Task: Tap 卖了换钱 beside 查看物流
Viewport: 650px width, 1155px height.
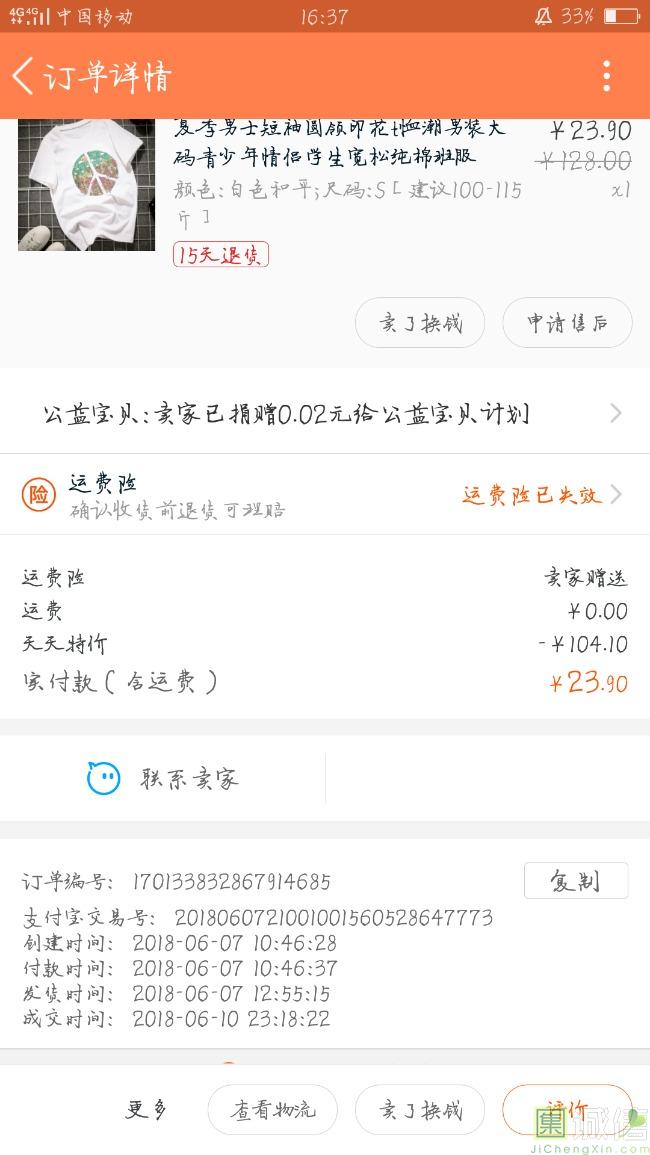Action: [x=420, y=1109]
